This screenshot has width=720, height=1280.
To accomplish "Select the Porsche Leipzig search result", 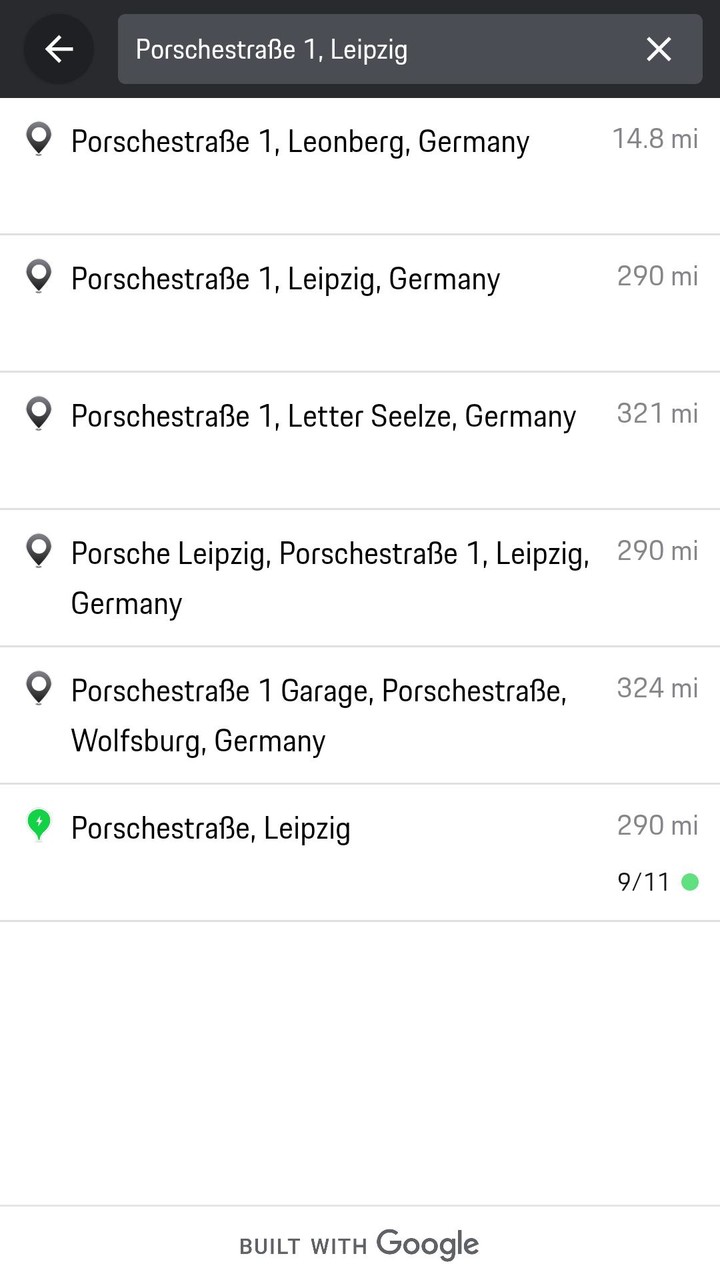I will click(x=330, y=577).
